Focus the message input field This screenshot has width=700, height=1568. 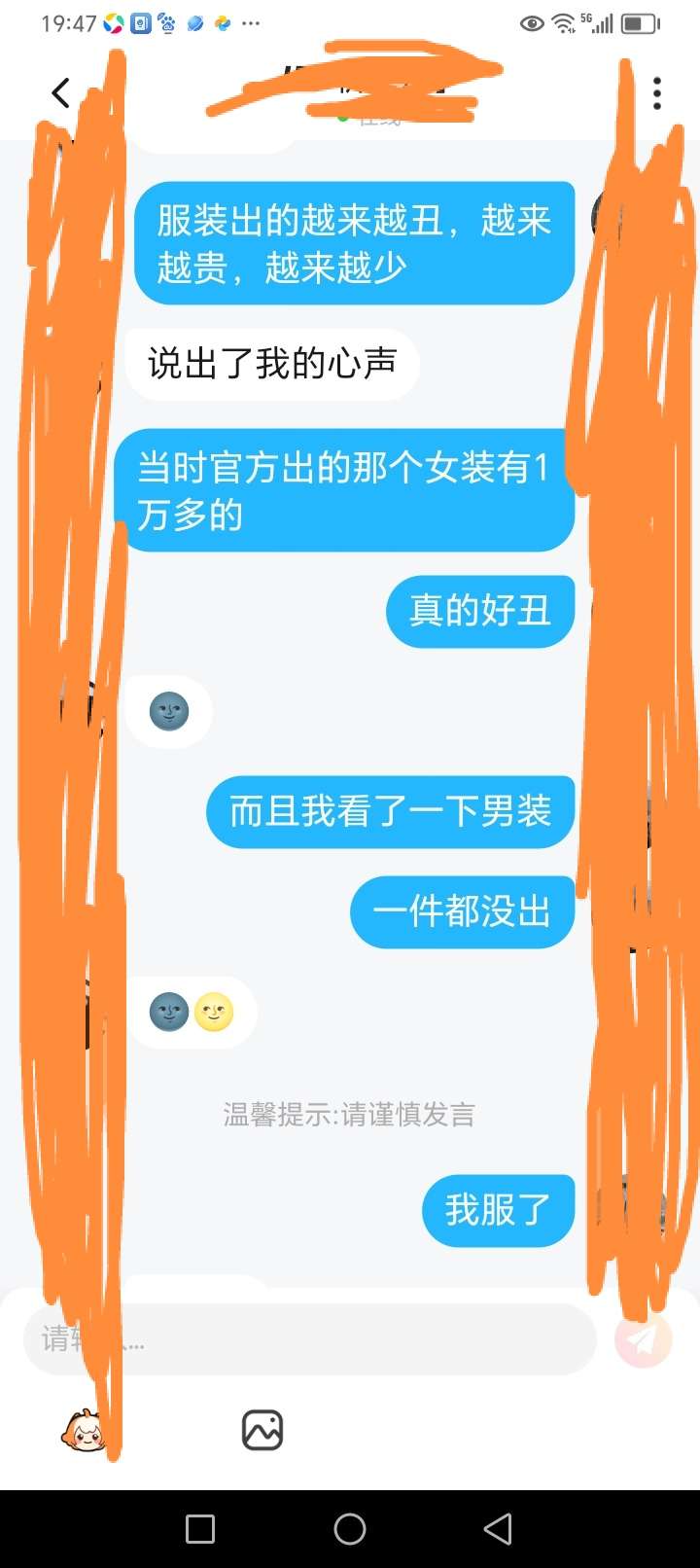(311, 1339)
